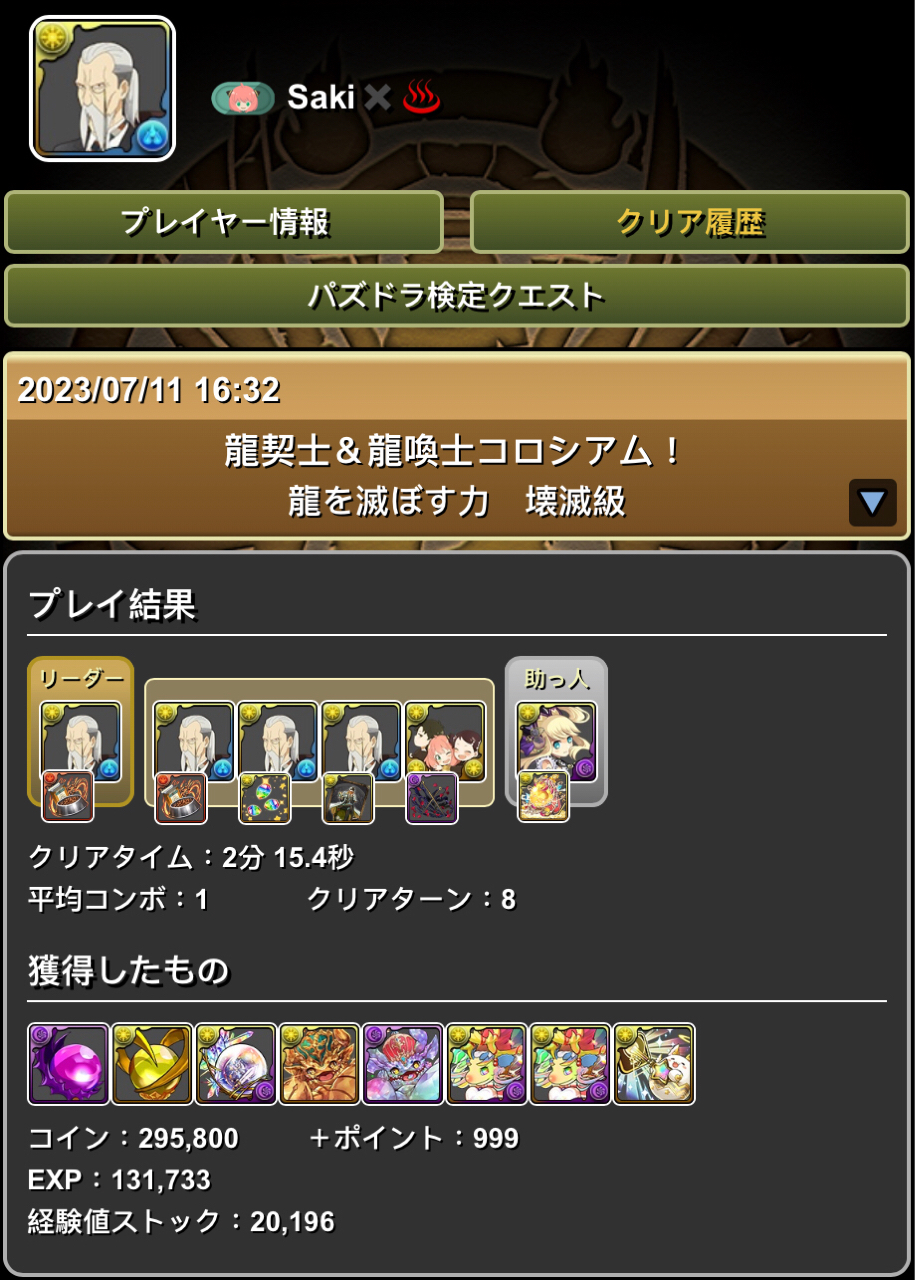Expand the dungeon clear record dropdown arrow
Viewport: 915px width, 1280px height.
coord(872,502)
